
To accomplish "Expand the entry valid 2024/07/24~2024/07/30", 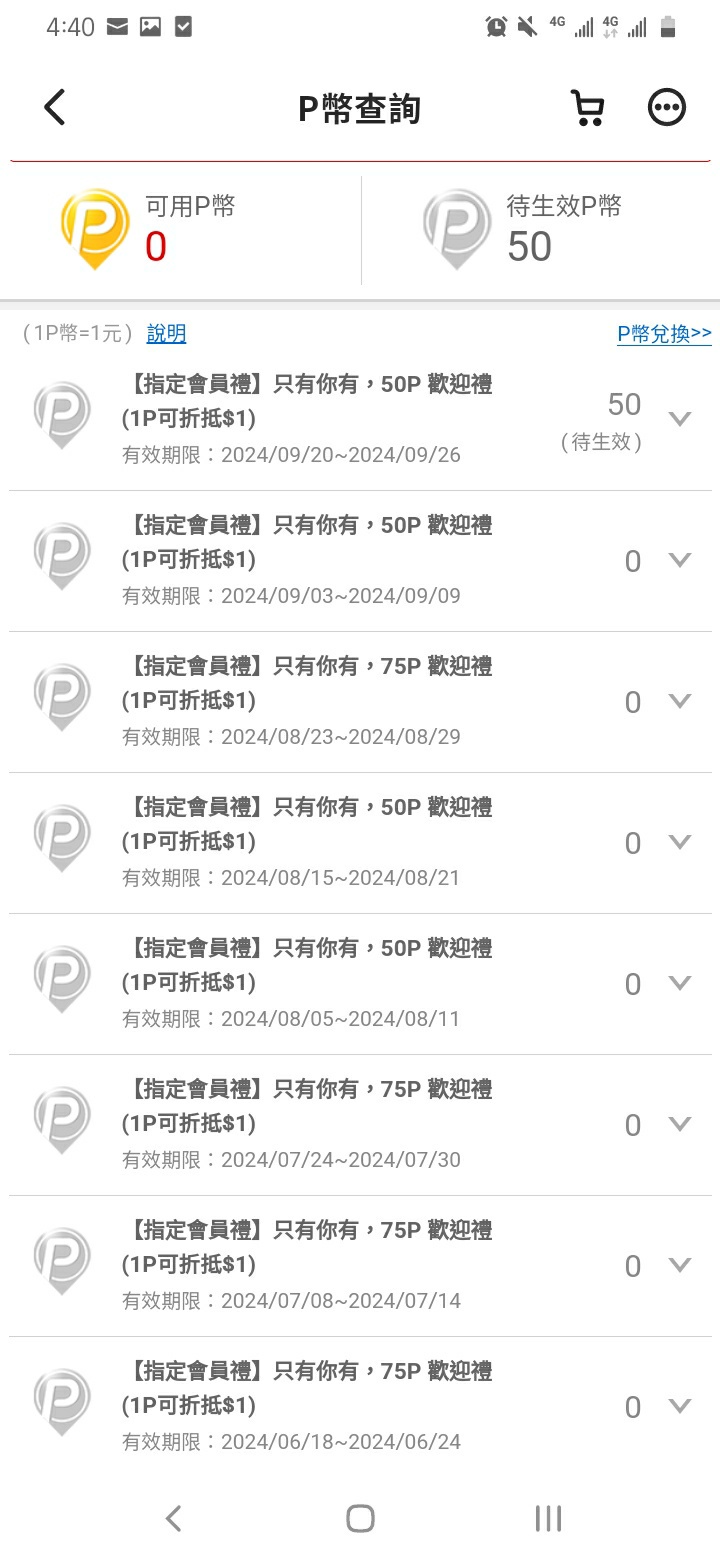I will point(680,1124).
